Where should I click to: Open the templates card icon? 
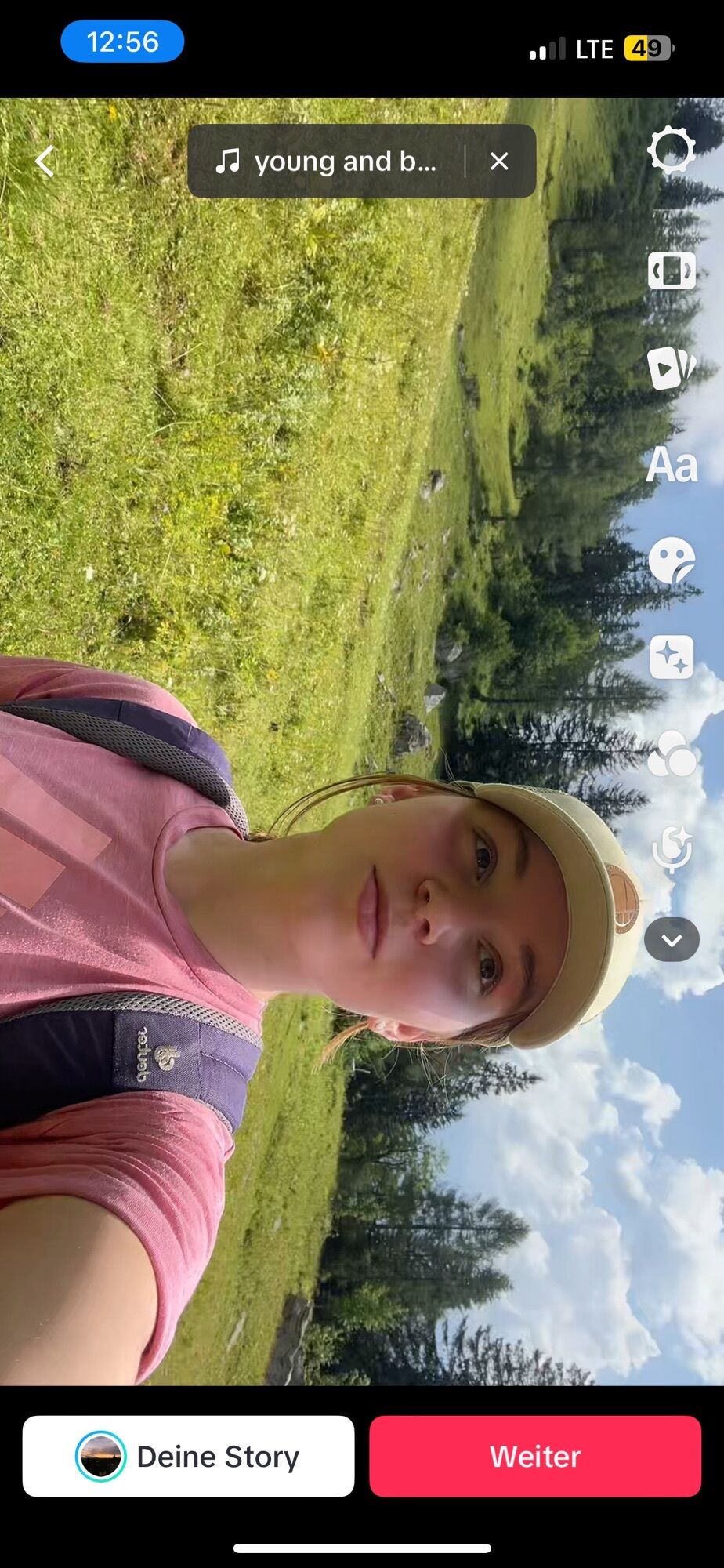pyautogui.click(x=672, y=367)
